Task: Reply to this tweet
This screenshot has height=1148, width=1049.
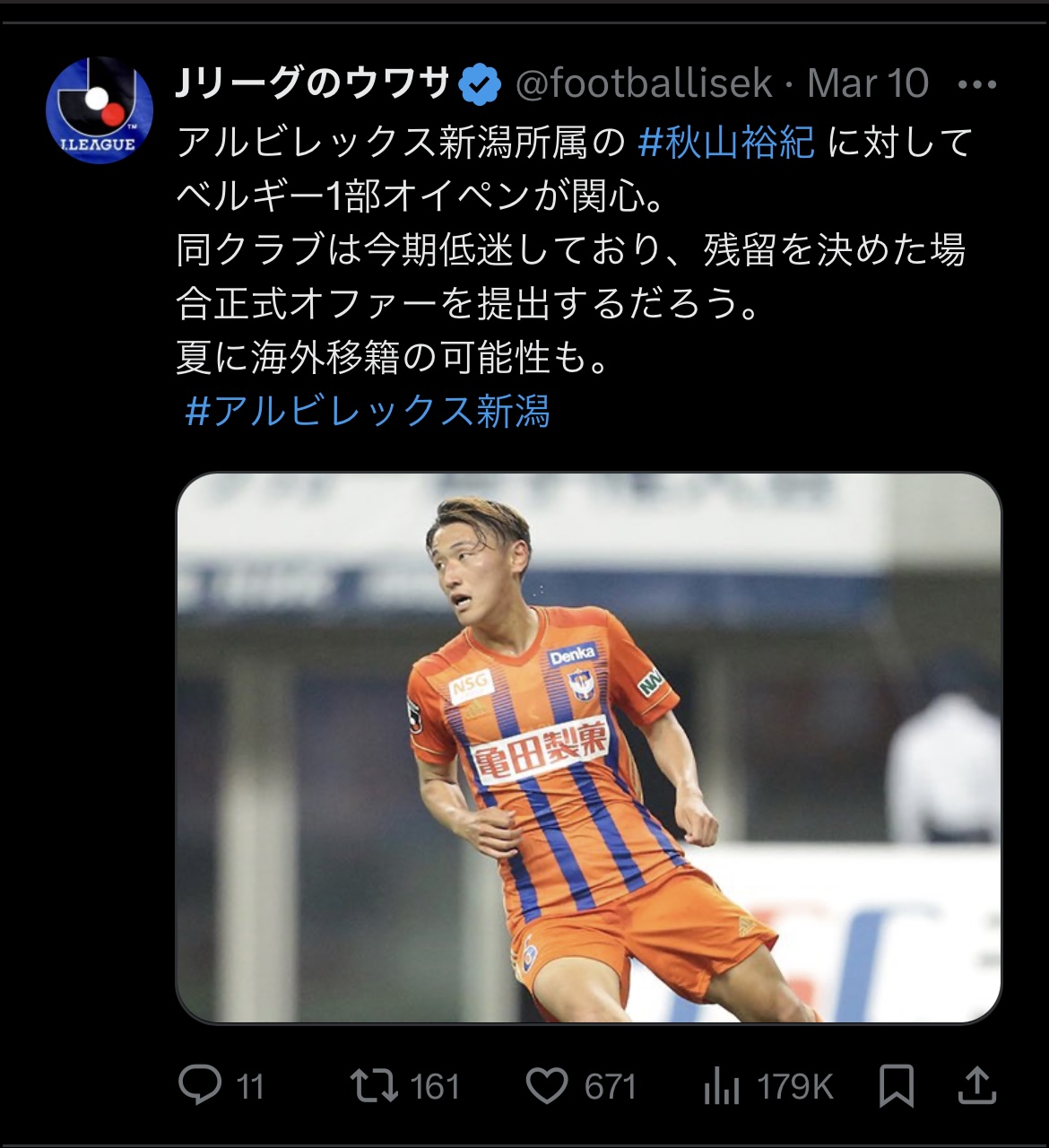Action: 200,1086
